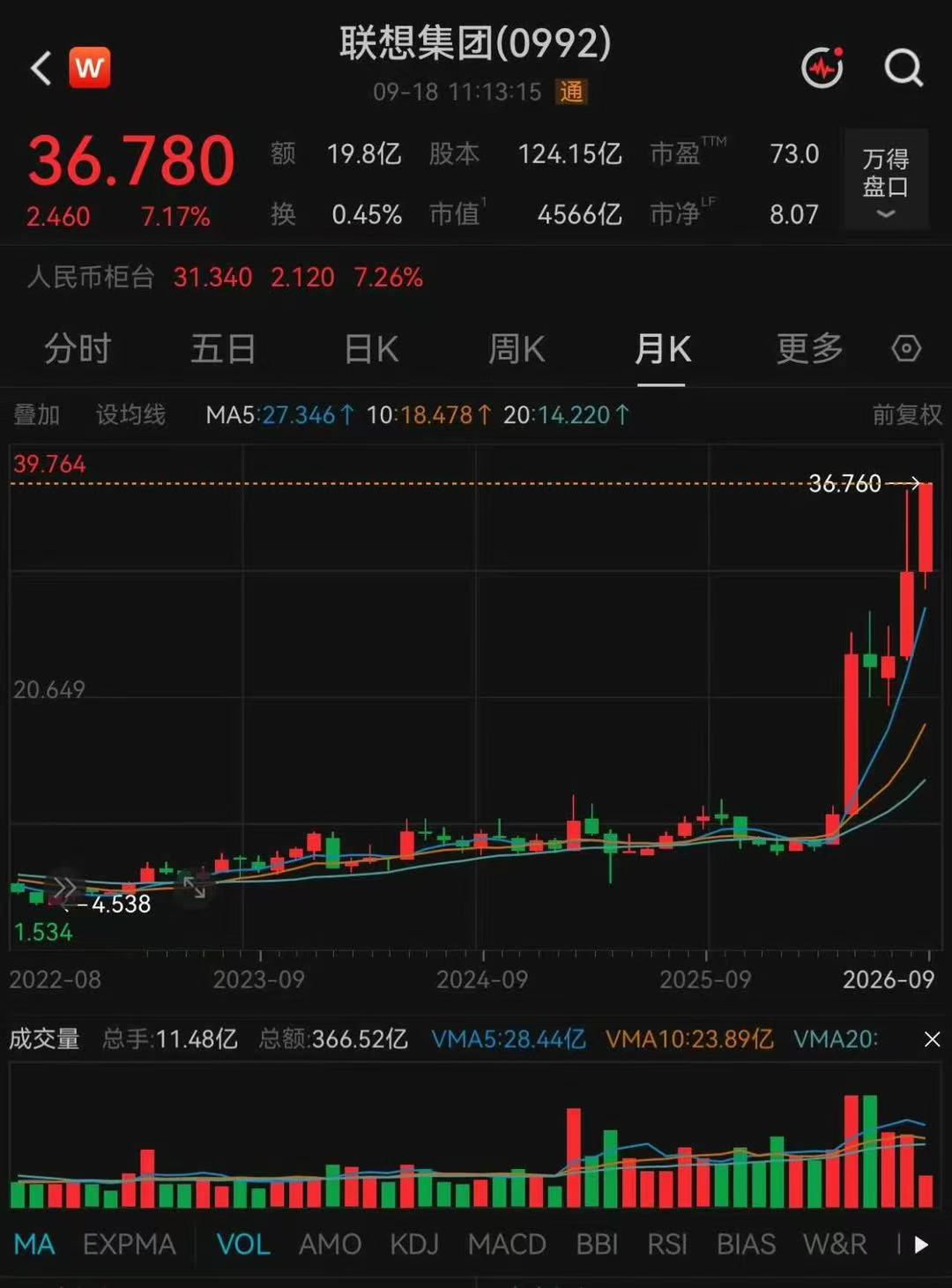The height and width of the screenshot is (1288, 952).
Task: Open the pulse monitor icon
Action: pos(822,67)
